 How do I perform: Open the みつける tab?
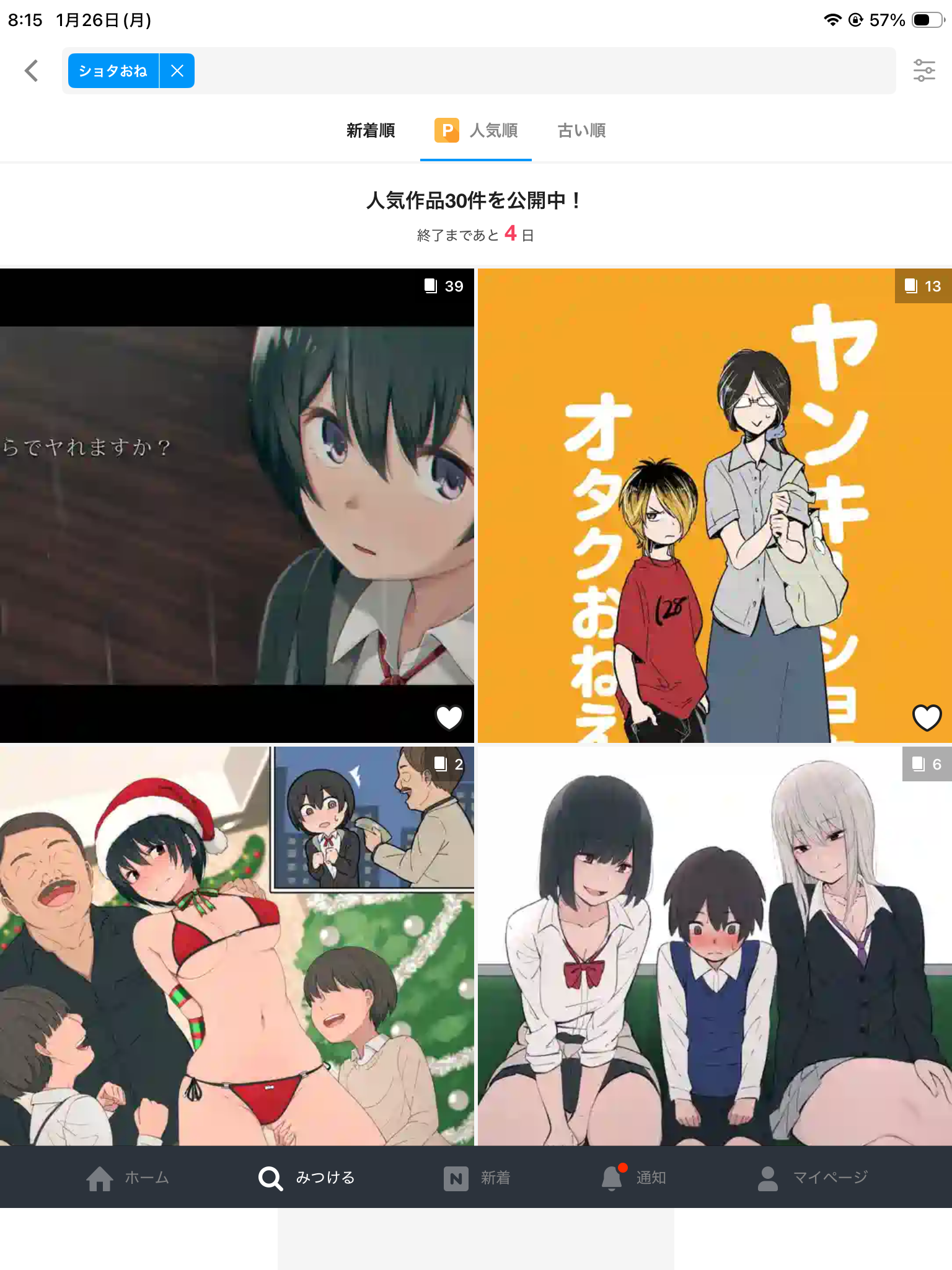click(x=307, y=1178)
